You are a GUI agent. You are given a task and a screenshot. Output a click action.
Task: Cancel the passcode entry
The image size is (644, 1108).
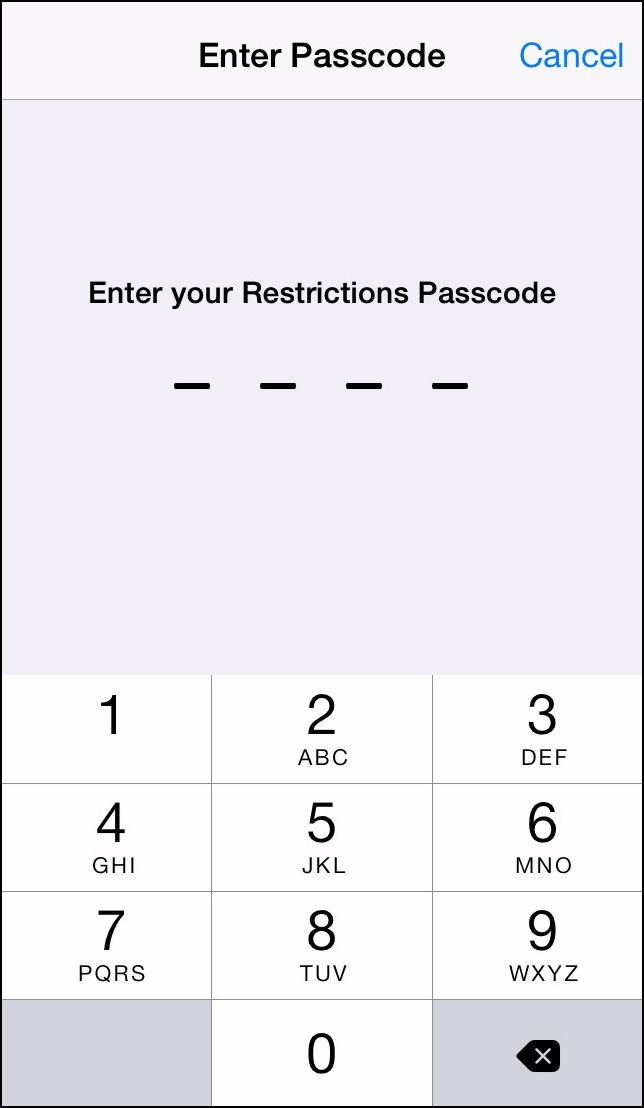click(571, 55)
